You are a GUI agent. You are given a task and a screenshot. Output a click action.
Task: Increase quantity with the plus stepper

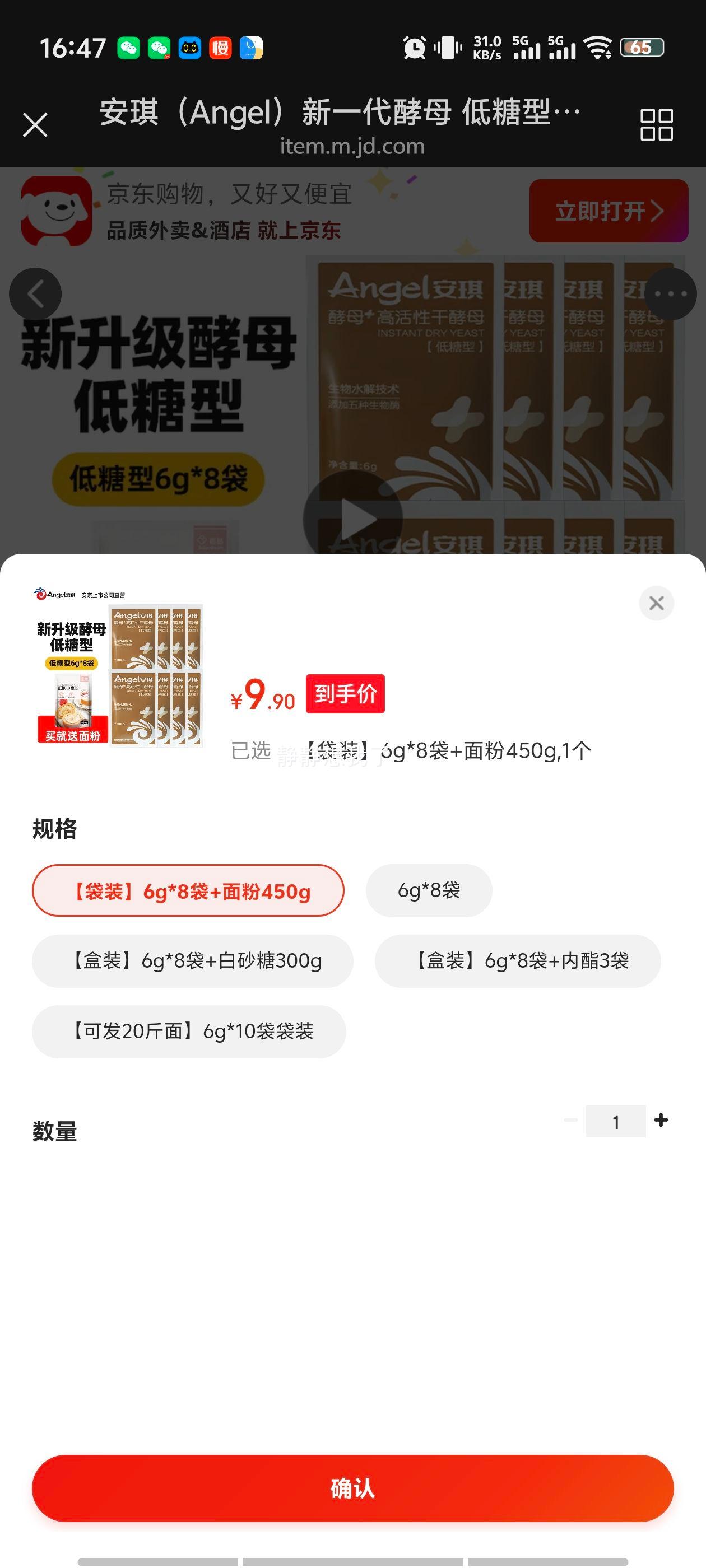coord(661,1121)
